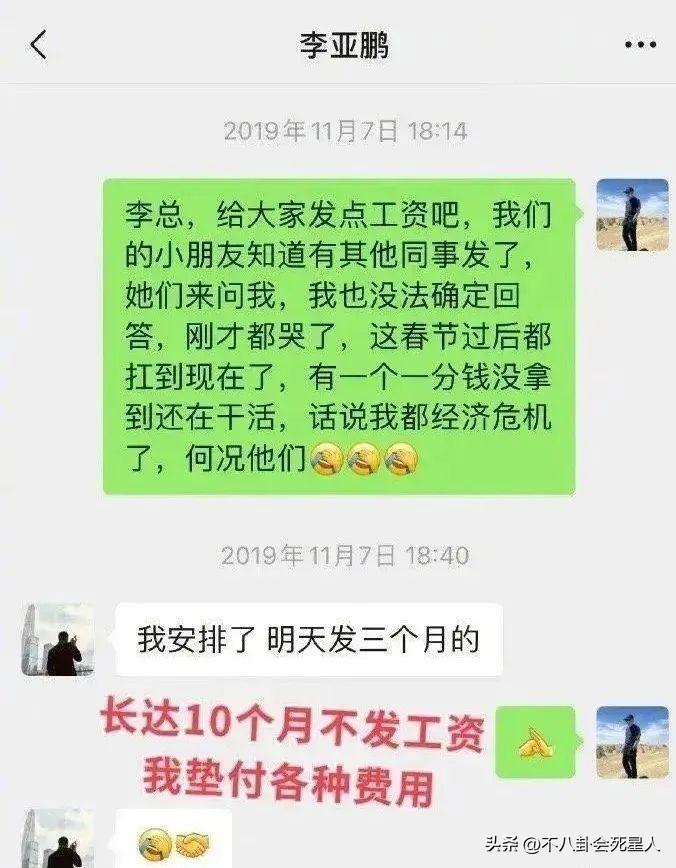Open 李亚鹏's avatar beside 我安排了 message
This screenshot has height=868, width=676.
57,640
